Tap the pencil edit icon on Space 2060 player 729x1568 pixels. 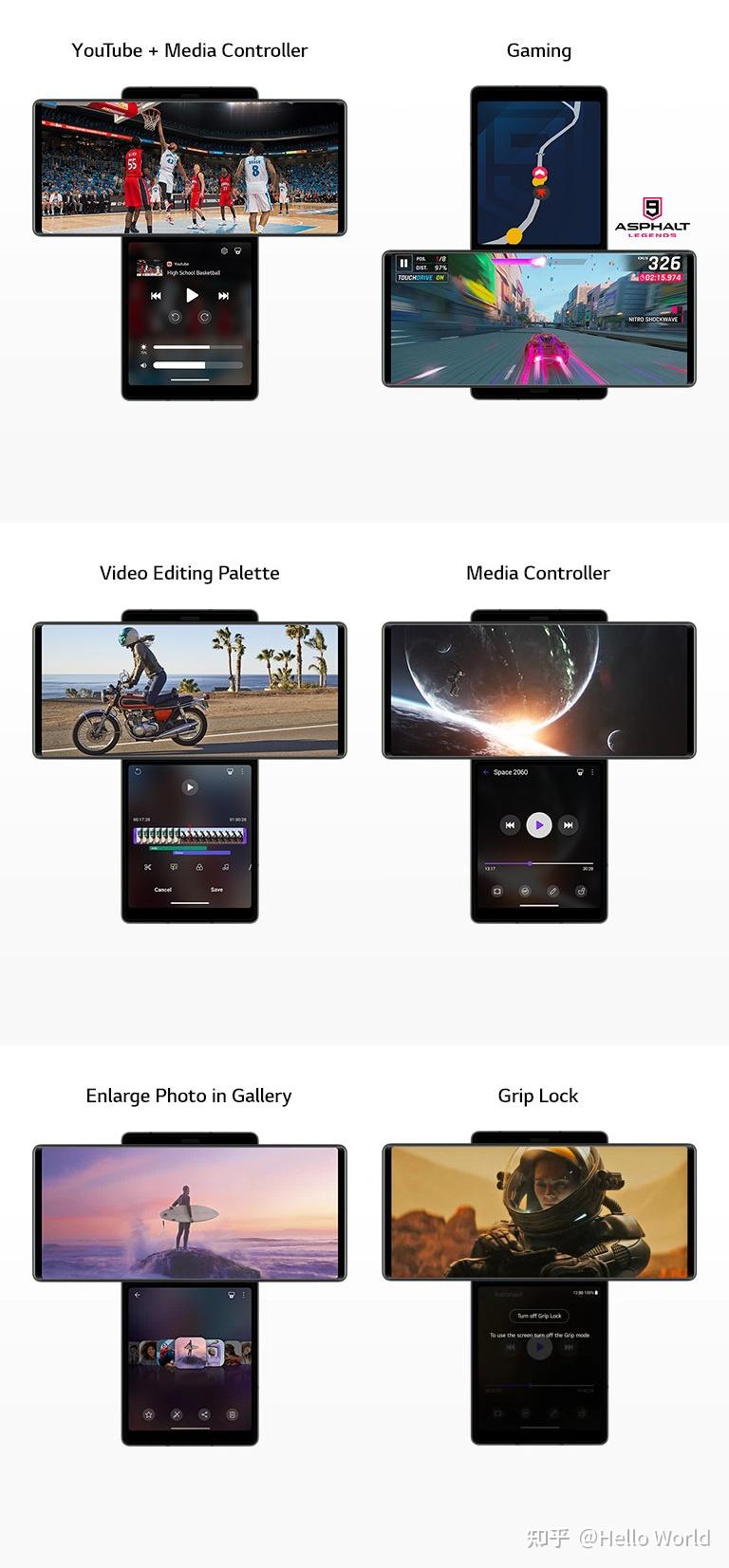(x=552, y=892)
